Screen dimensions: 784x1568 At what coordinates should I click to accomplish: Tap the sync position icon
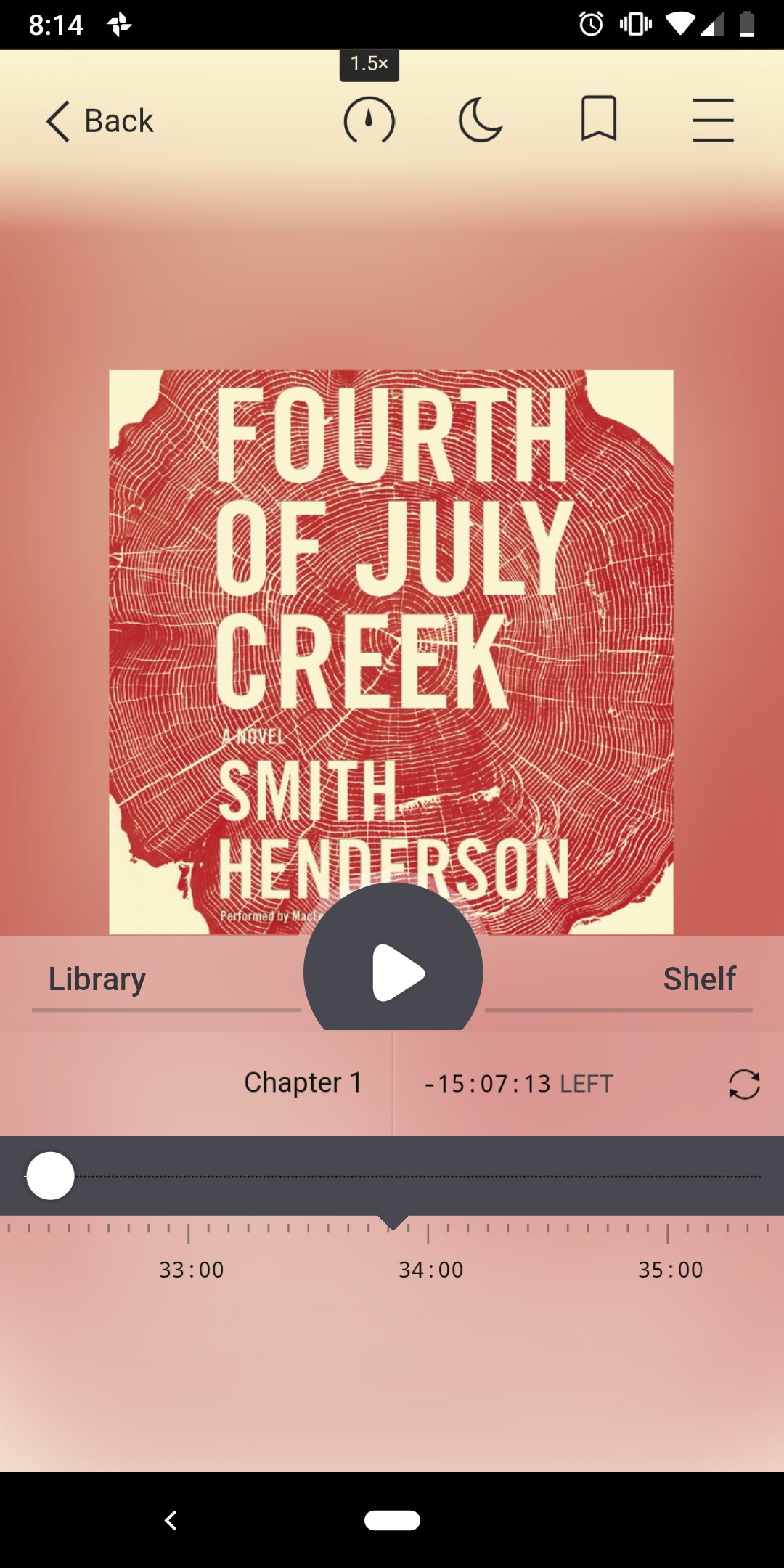pyautogui.click(x=744, y=1085)
